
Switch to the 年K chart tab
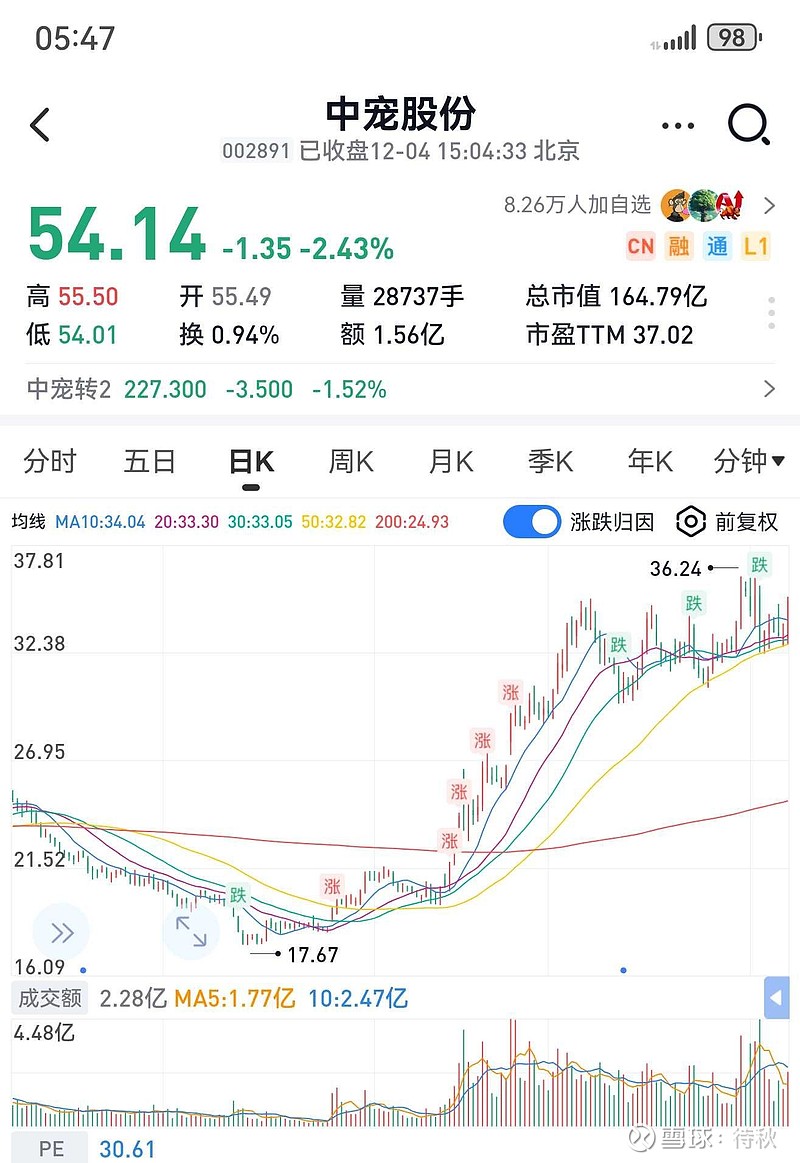click(x=650, y=461)
